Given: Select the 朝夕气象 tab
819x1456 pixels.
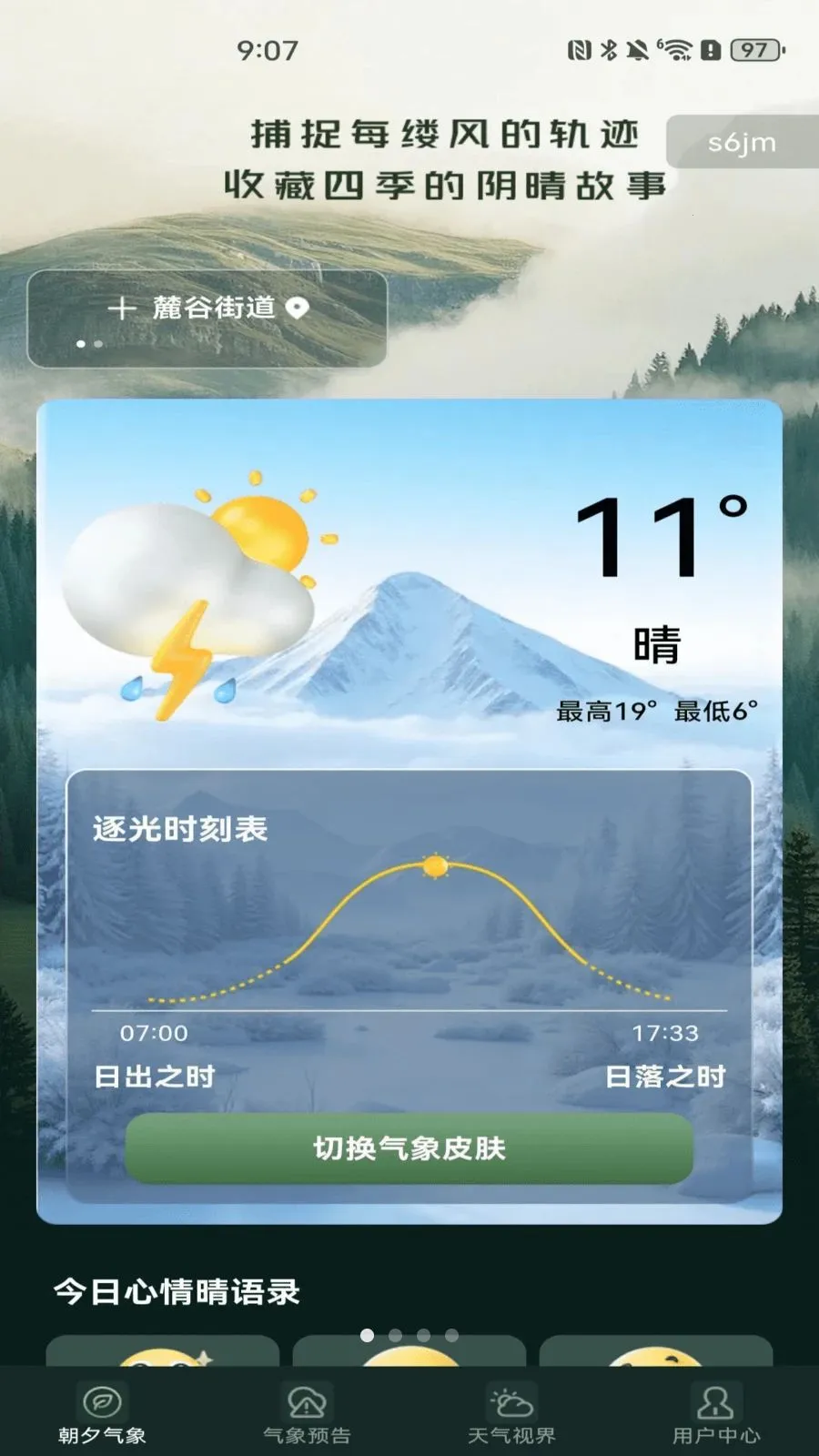Looking at the screenshot, I should [102, 1414].
